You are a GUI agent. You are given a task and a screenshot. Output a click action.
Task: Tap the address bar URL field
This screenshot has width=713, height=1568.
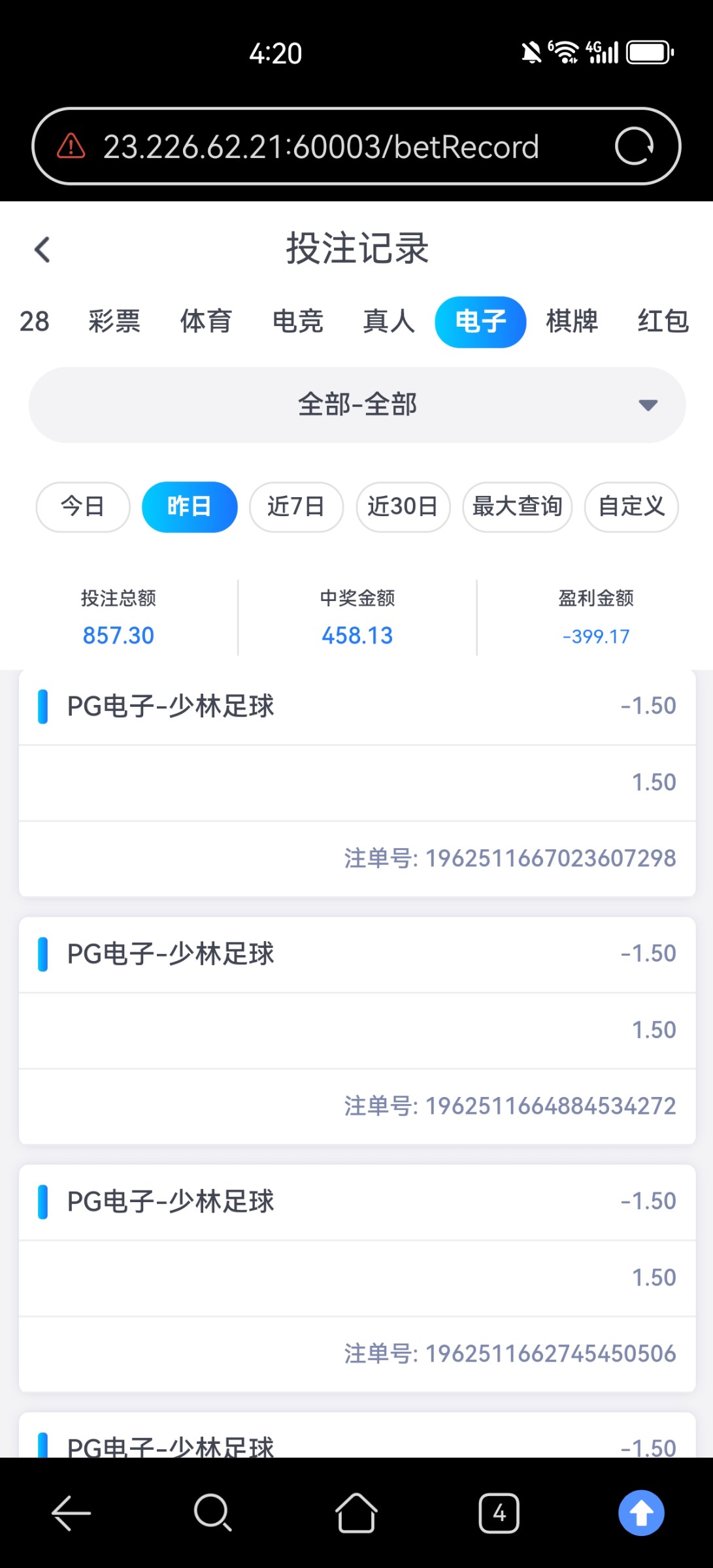tap(320, 146)
